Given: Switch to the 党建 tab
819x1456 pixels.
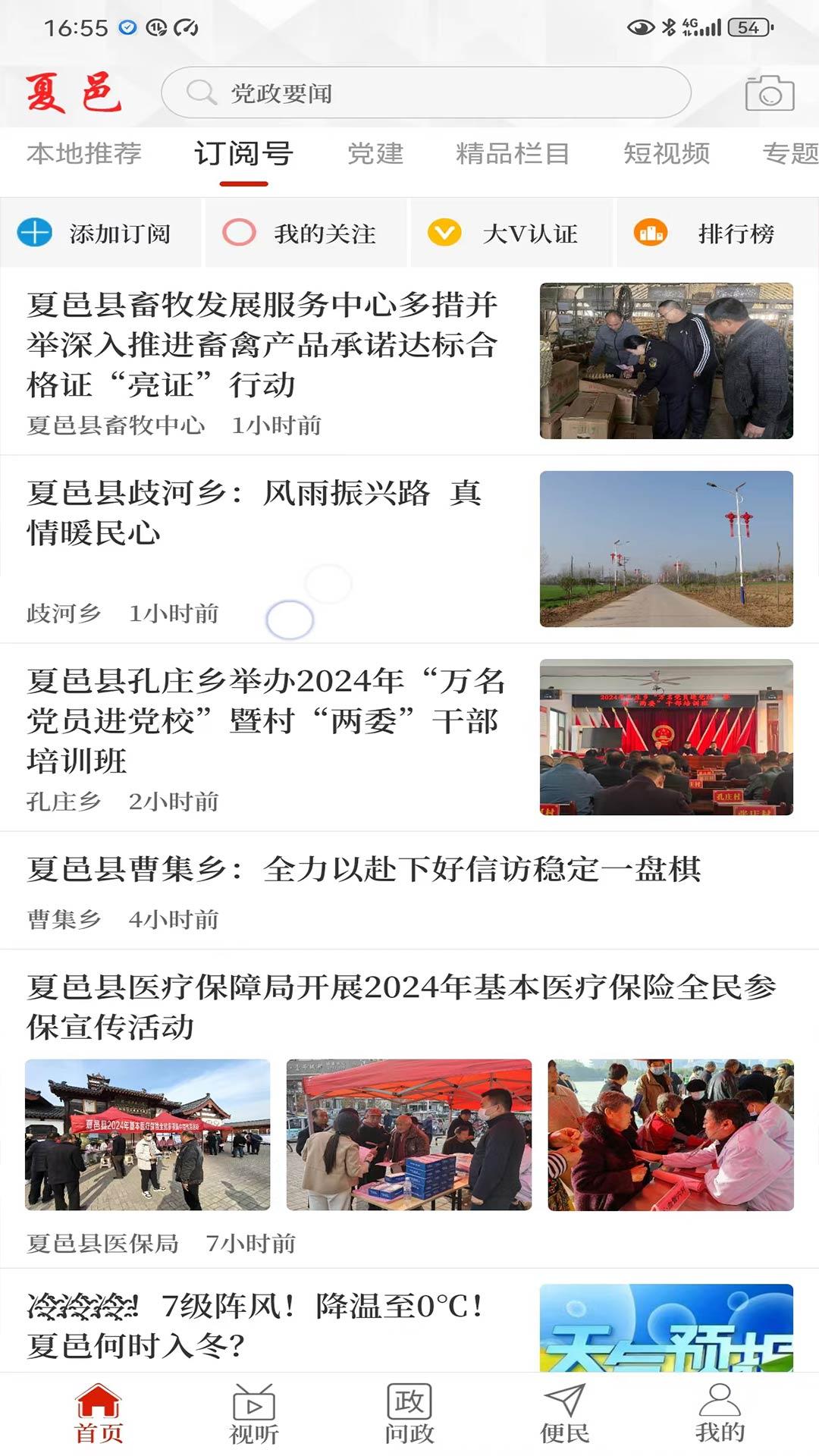Looking at the screenshot, I should click(x=374, y=154).
